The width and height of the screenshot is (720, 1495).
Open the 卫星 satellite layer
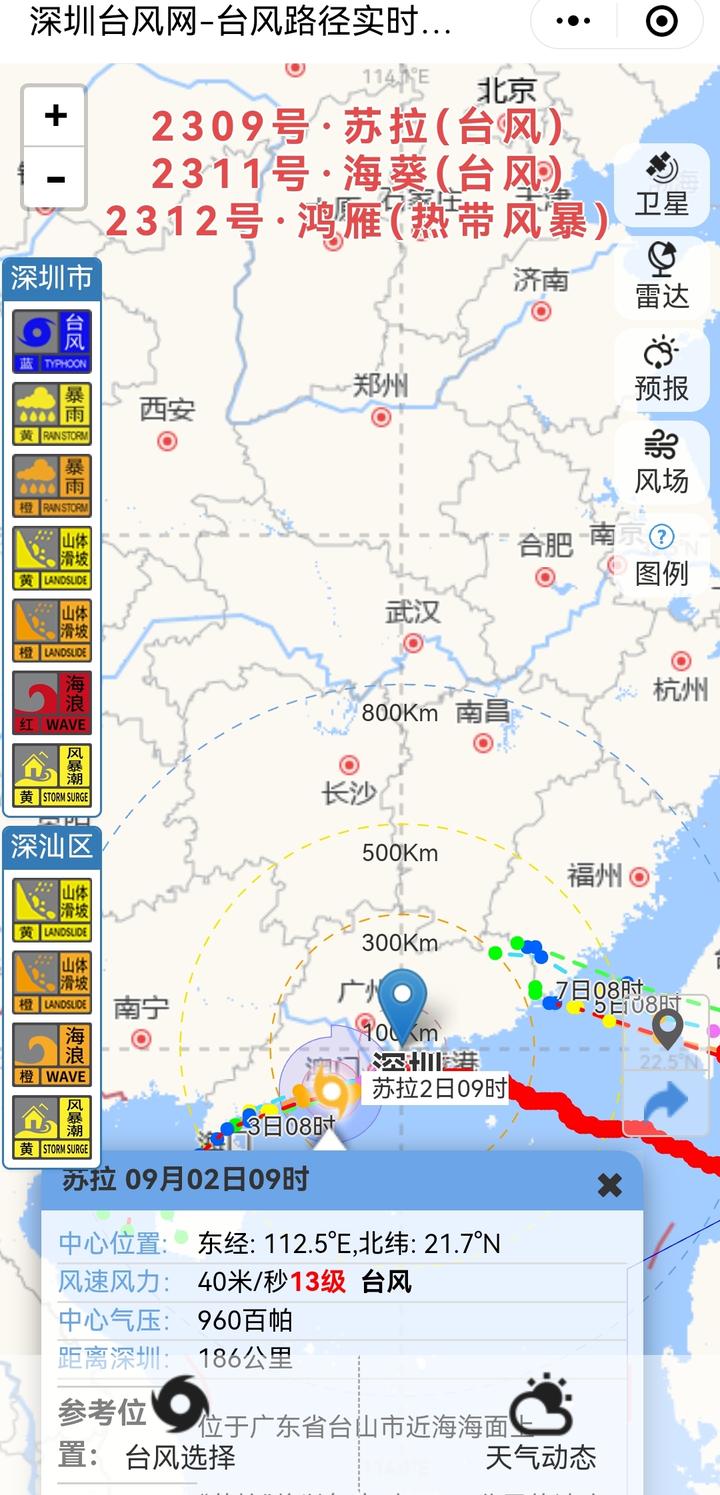coord(662,184)
